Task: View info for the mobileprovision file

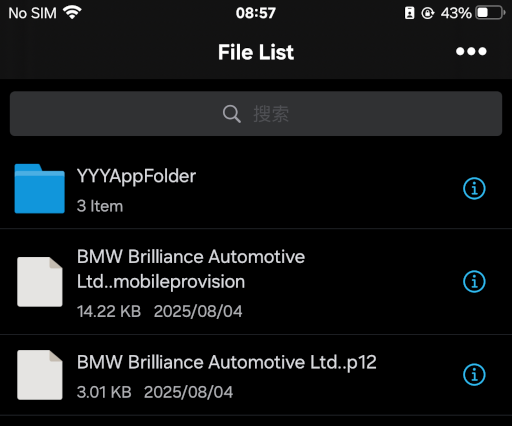Action: [474, 282]
